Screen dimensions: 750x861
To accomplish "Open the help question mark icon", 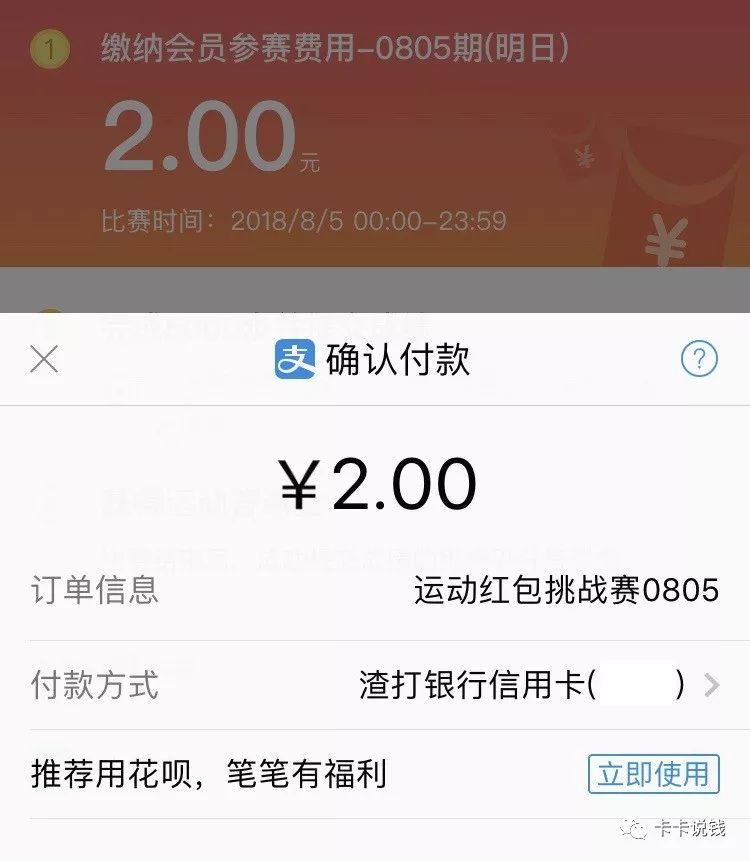I will point(699,359).
